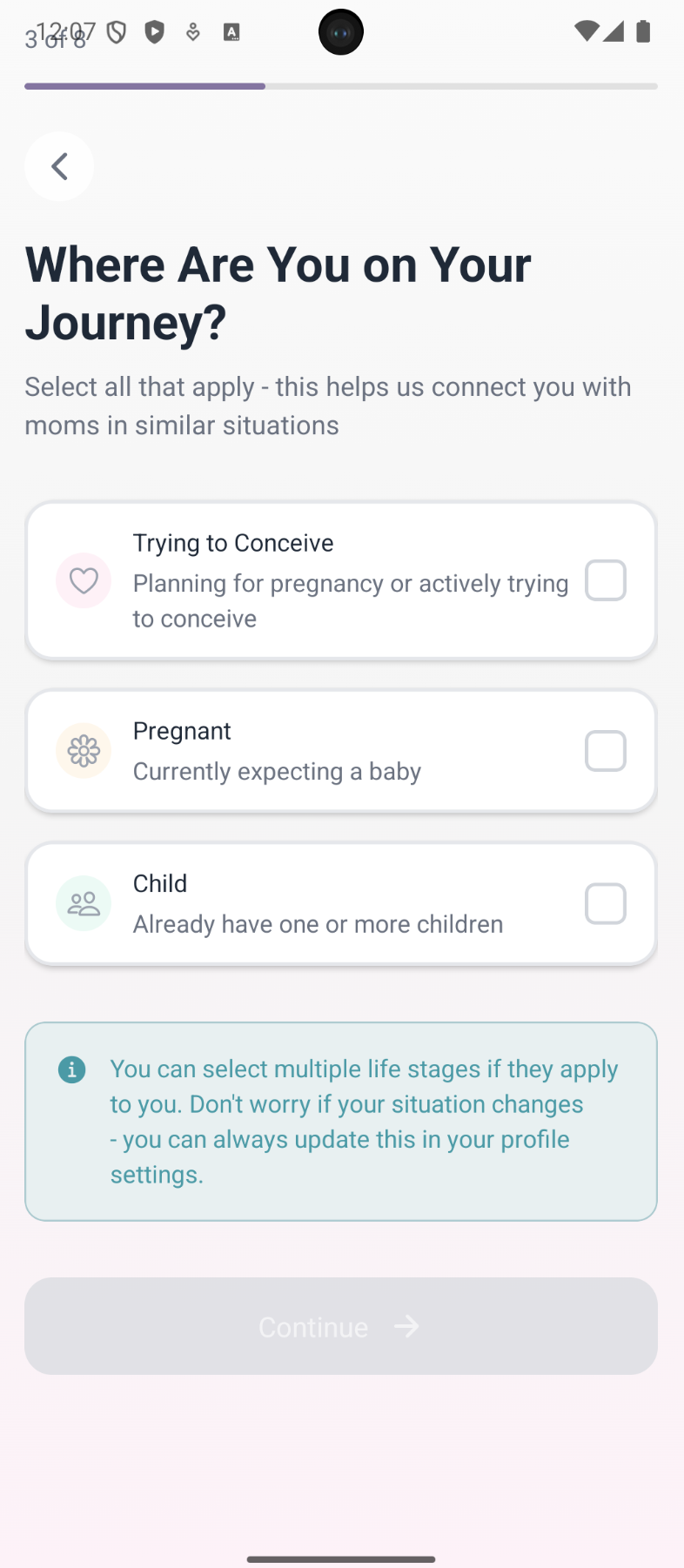
Task: Tap the battery icon in the status bar
Action: point(641,31)
